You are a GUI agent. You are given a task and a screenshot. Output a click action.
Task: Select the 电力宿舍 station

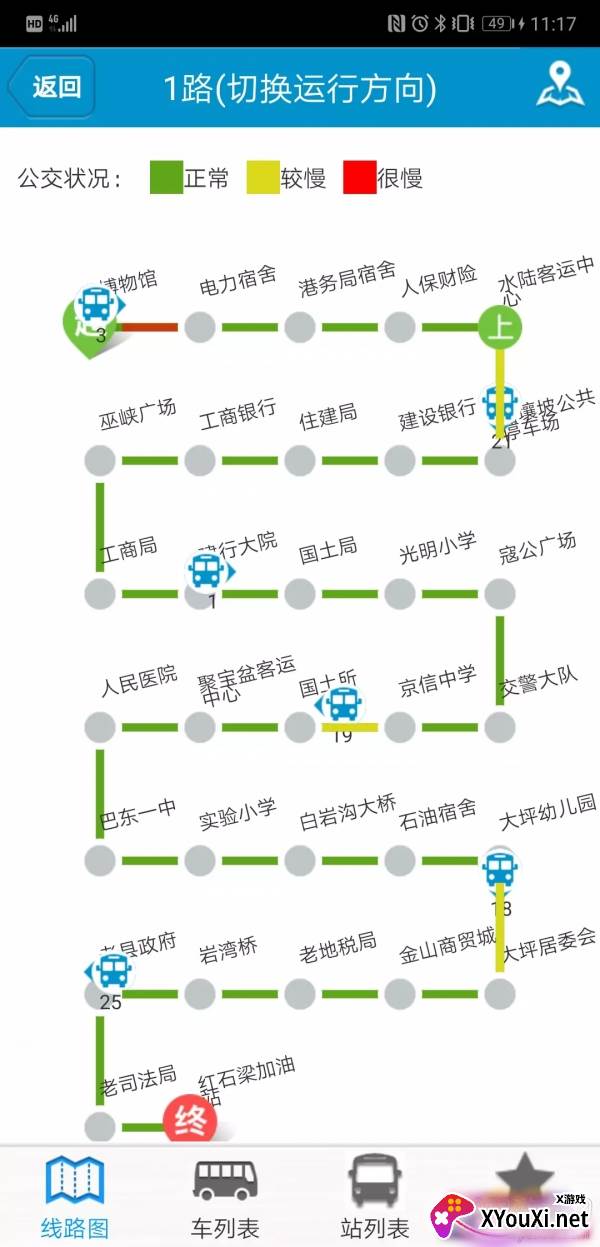tap(200, 327)
